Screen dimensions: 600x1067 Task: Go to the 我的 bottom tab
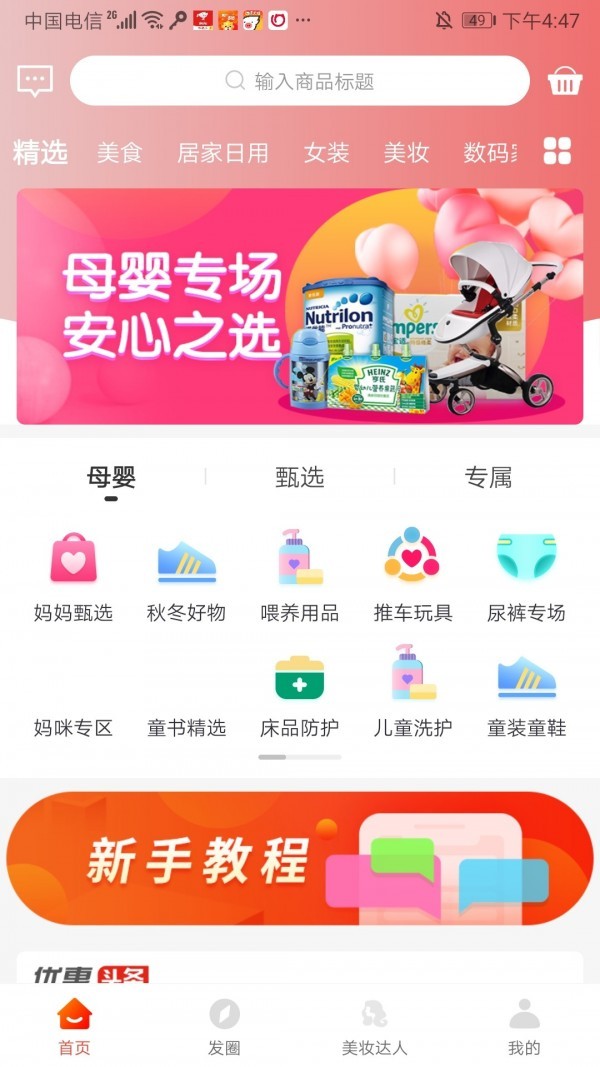pos(524,1028)
